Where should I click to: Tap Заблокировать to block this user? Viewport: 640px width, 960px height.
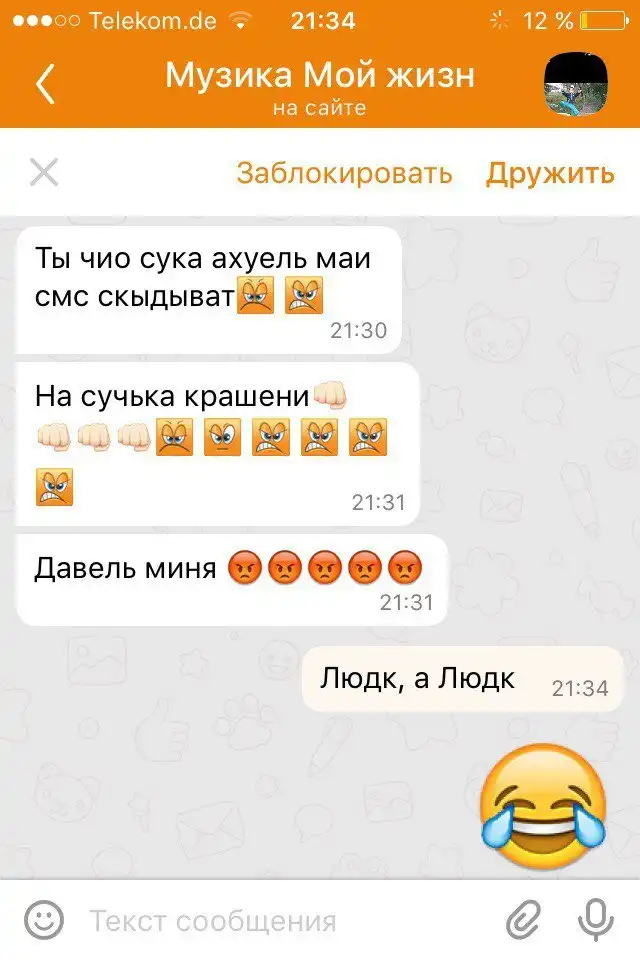point(344,173)
